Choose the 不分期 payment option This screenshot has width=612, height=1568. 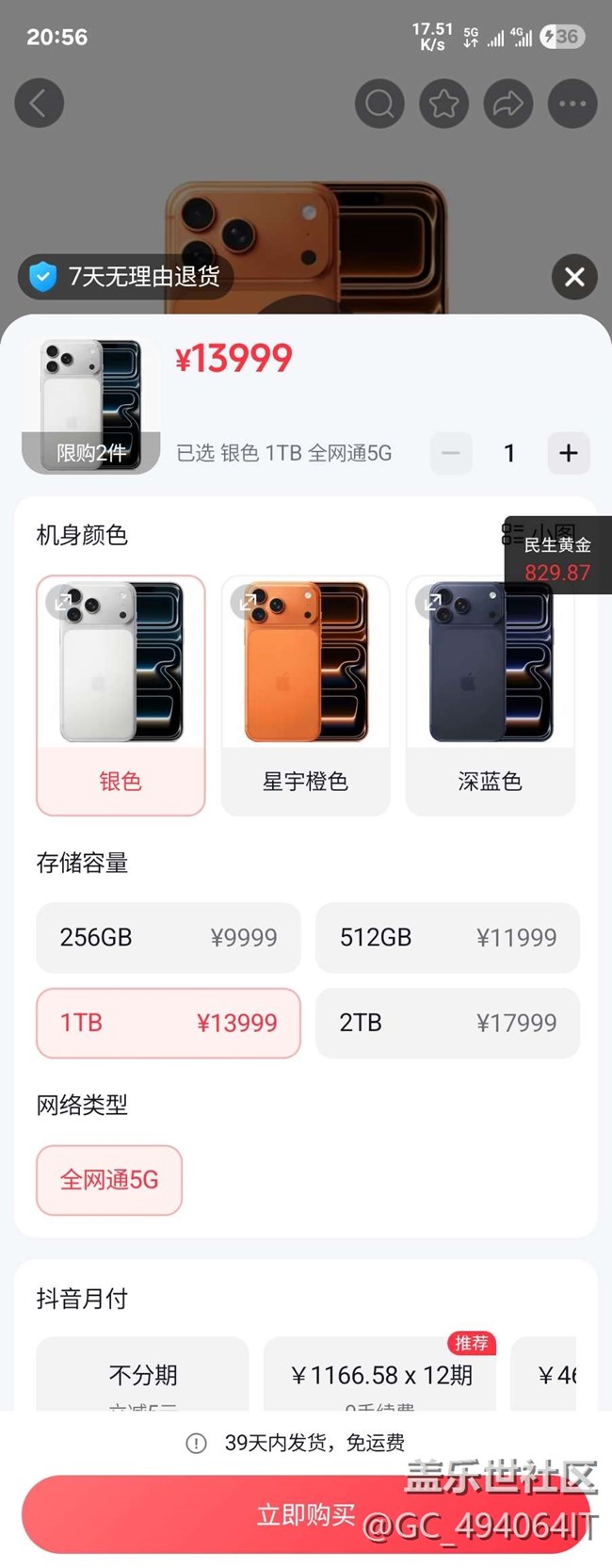[x=142, y=1375]
